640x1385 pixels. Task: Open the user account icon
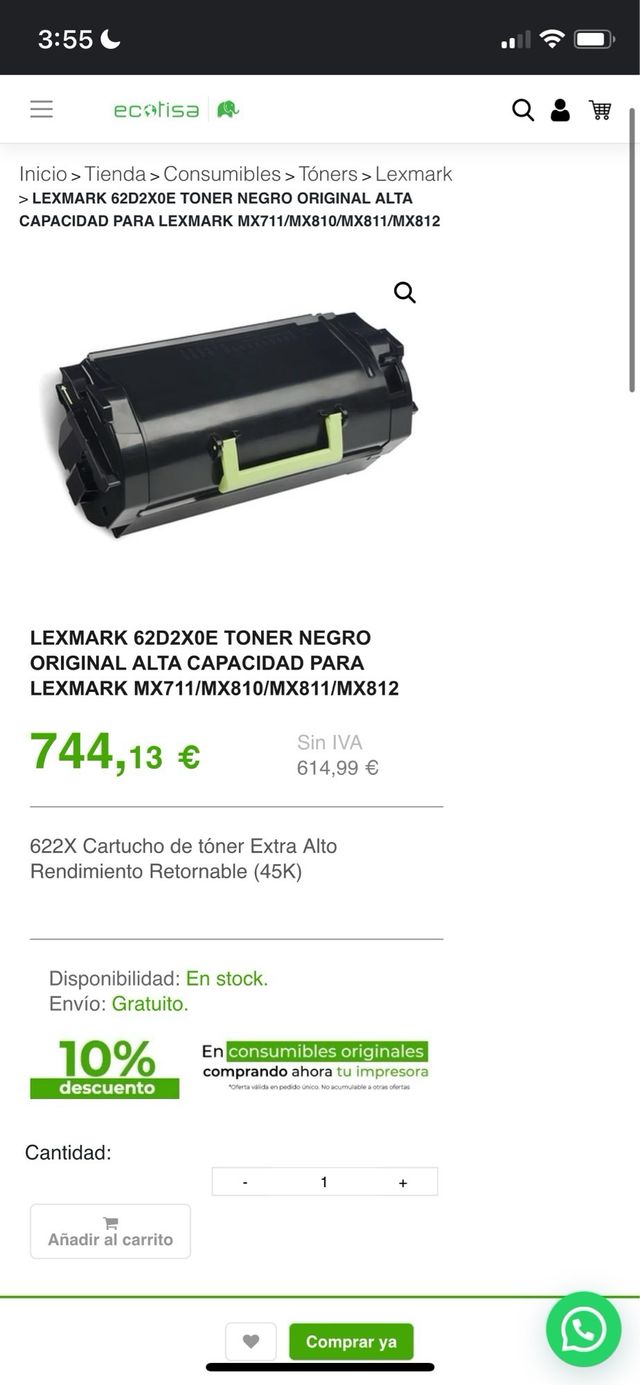560,110
